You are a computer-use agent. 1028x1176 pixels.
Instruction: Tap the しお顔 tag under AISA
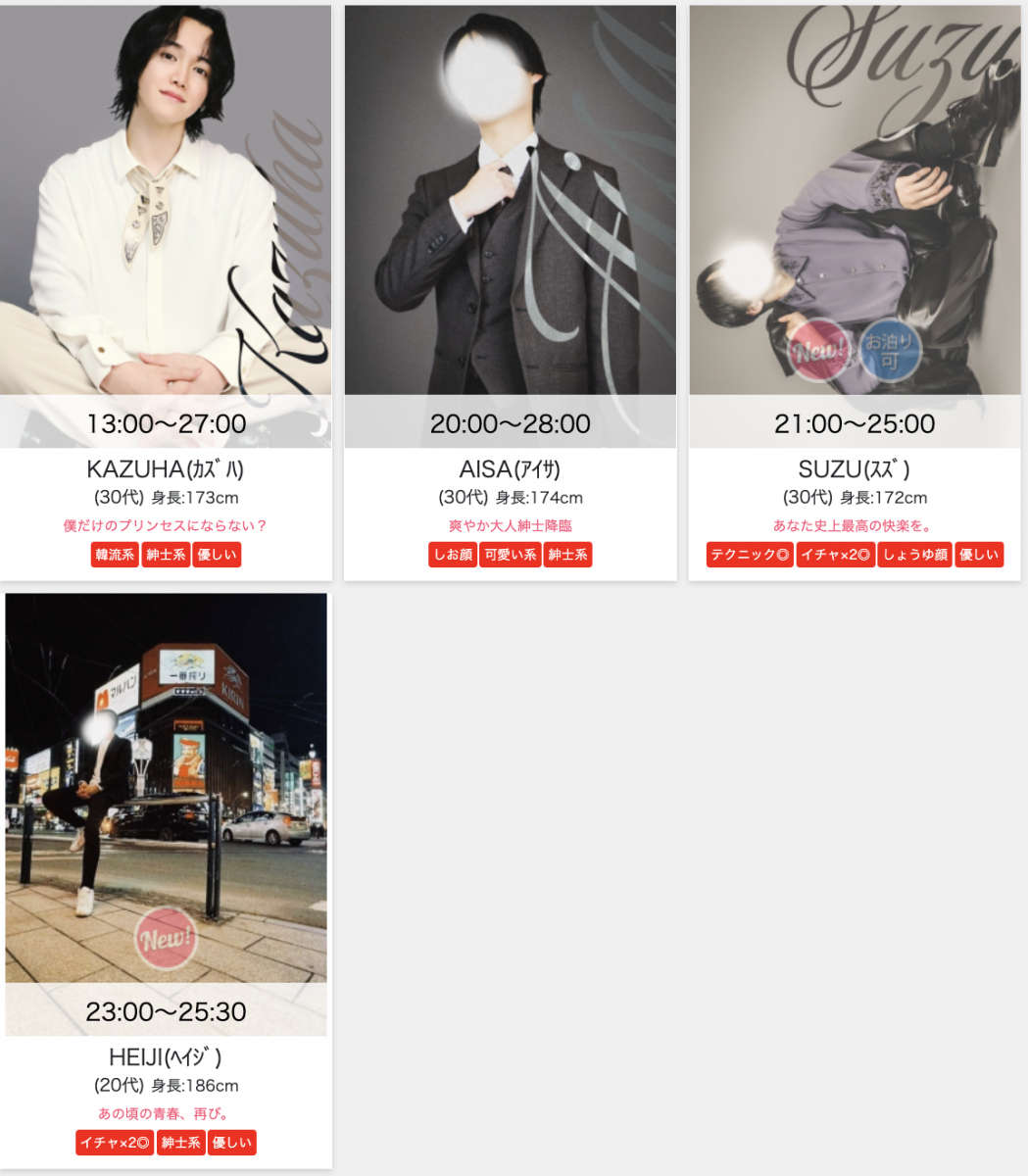[453, 555]
